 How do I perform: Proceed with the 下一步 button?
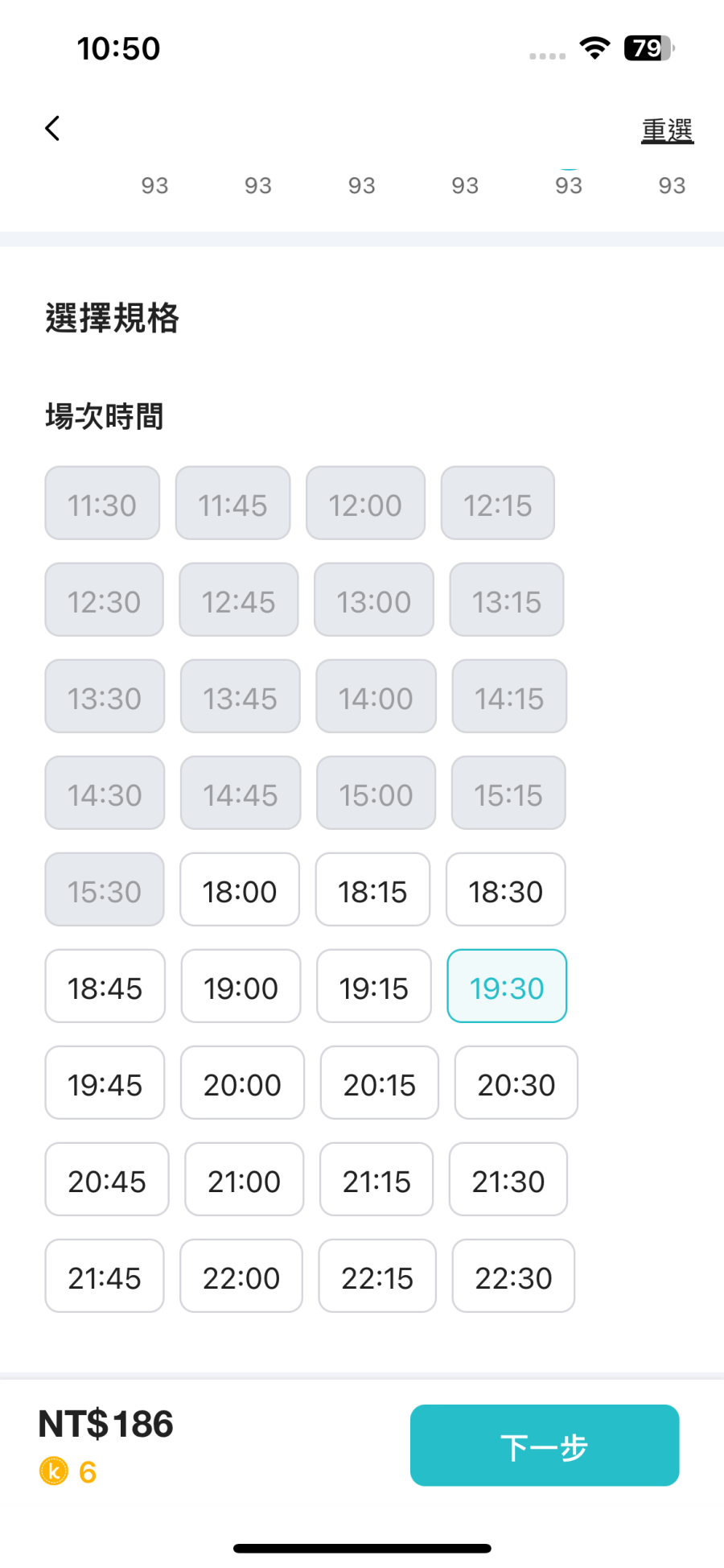[x=545, y=1445]
